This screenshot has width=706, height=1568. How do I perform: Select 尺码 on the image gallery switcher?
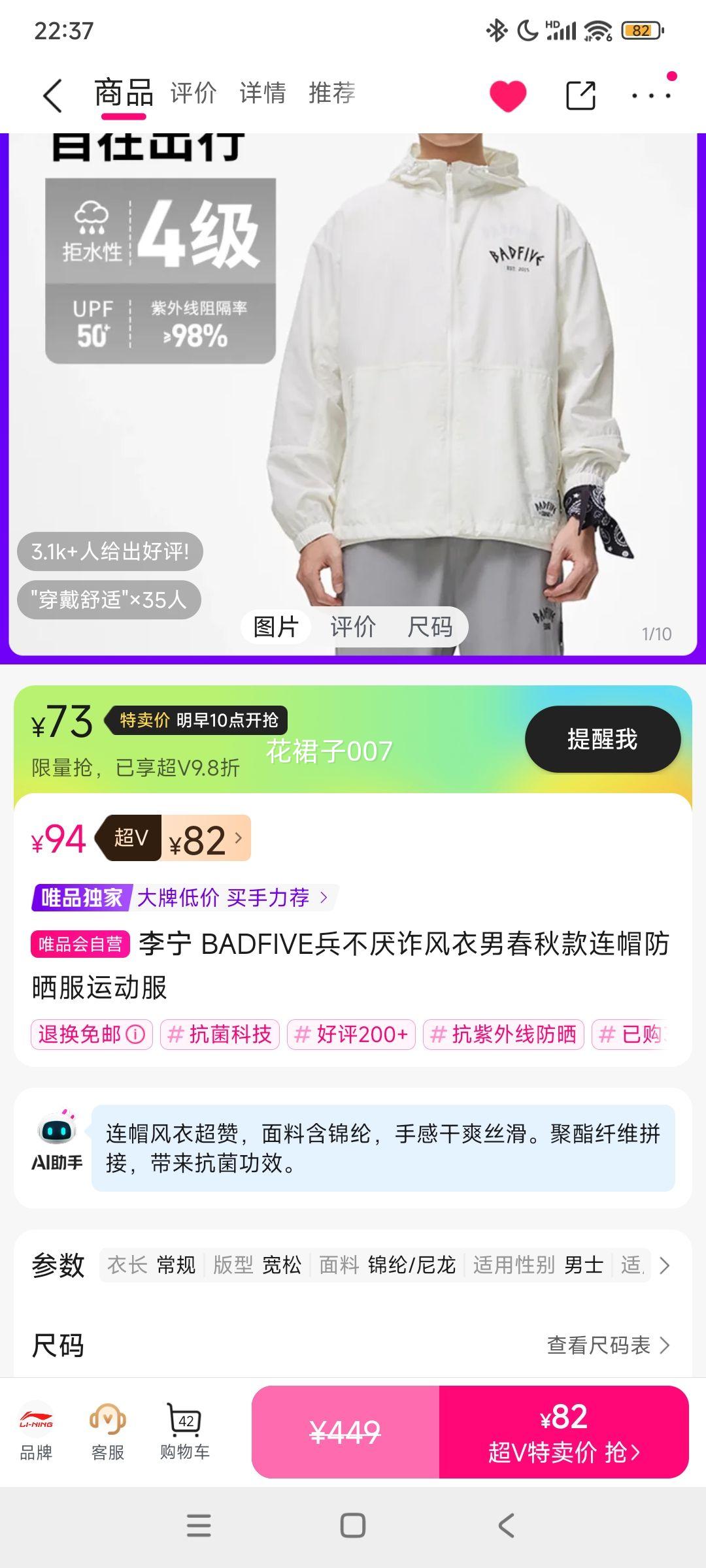[x=429, y=627]
